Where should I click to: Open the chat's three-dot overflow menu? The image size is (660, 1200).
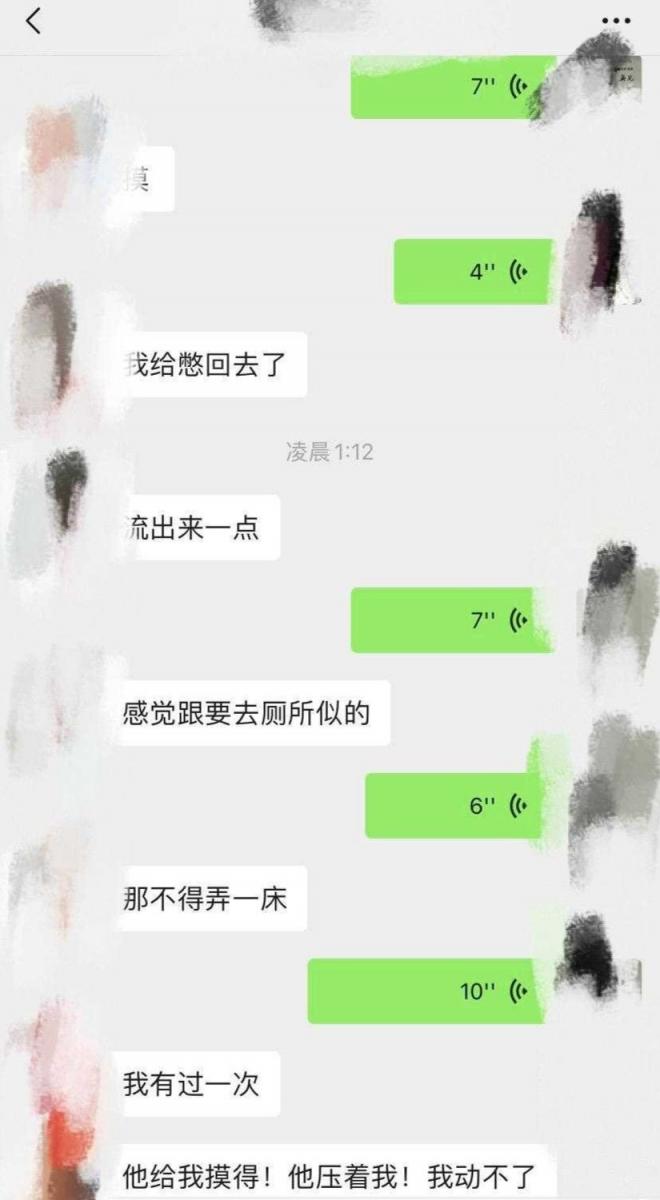(x=615, y=22)
